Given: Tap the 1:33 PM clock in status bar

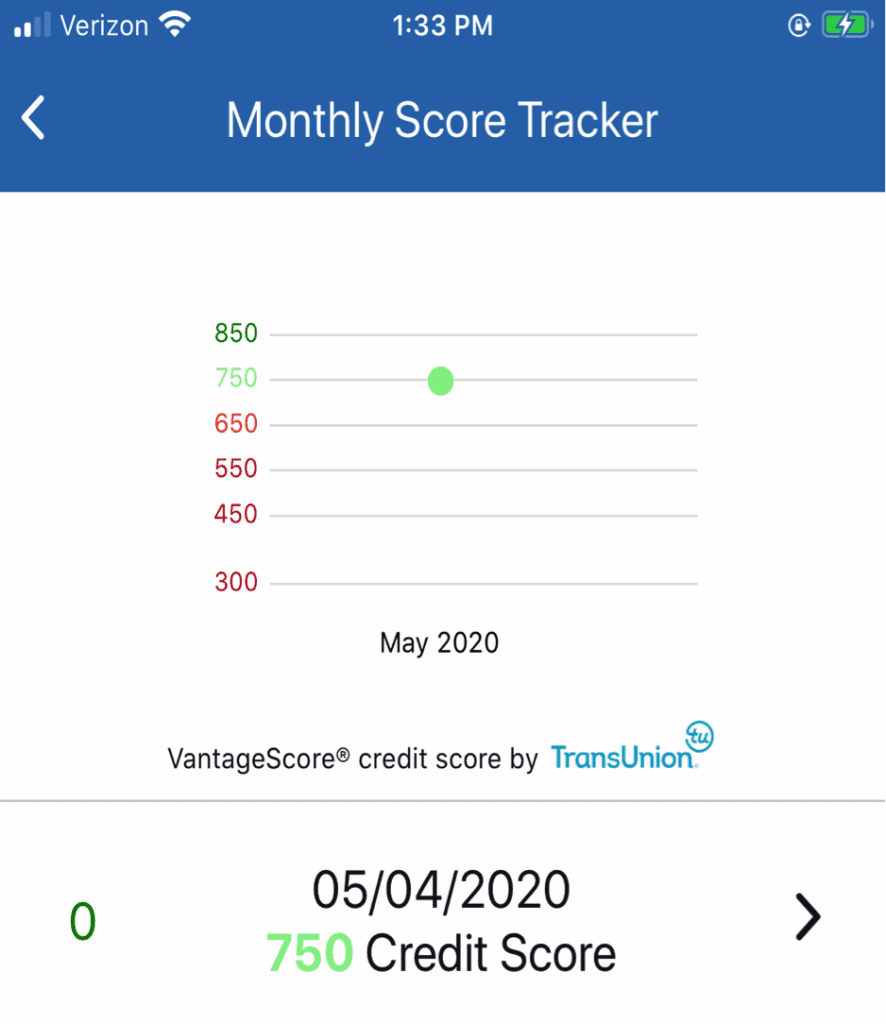Looking at the screenshot, I should (x=443, y=25).
